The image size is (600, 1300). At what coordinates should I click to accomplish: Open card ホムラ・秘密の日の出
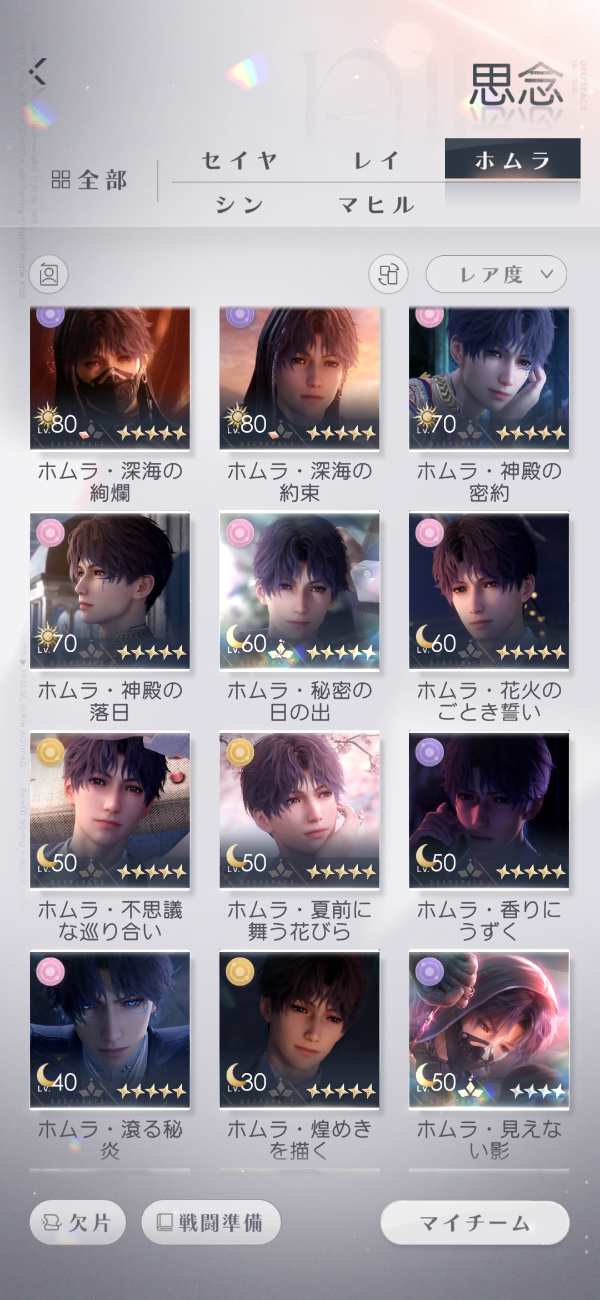[299, 590]
